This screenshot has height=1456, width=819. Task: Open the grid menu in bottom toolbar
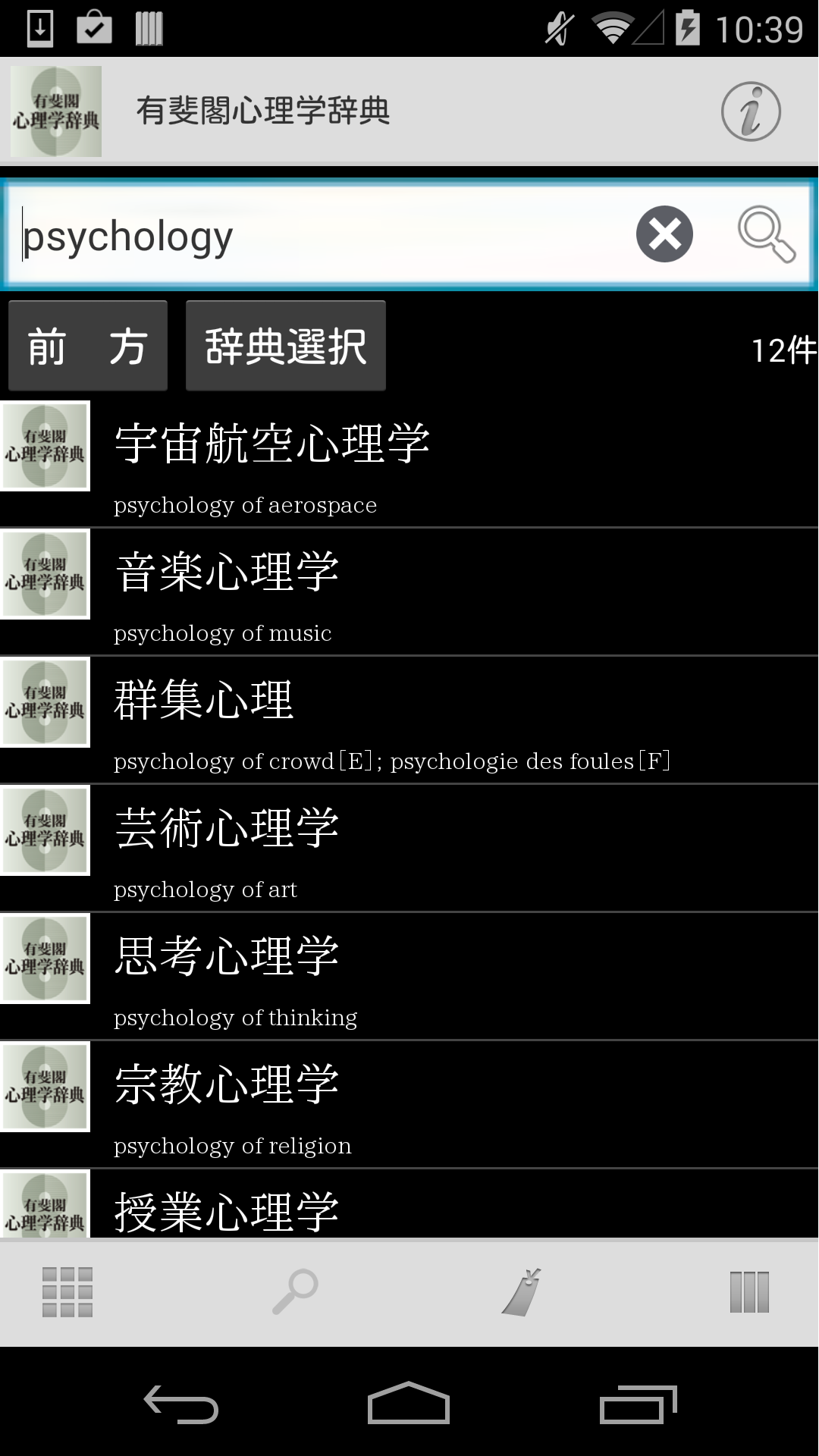[67, 1292]
